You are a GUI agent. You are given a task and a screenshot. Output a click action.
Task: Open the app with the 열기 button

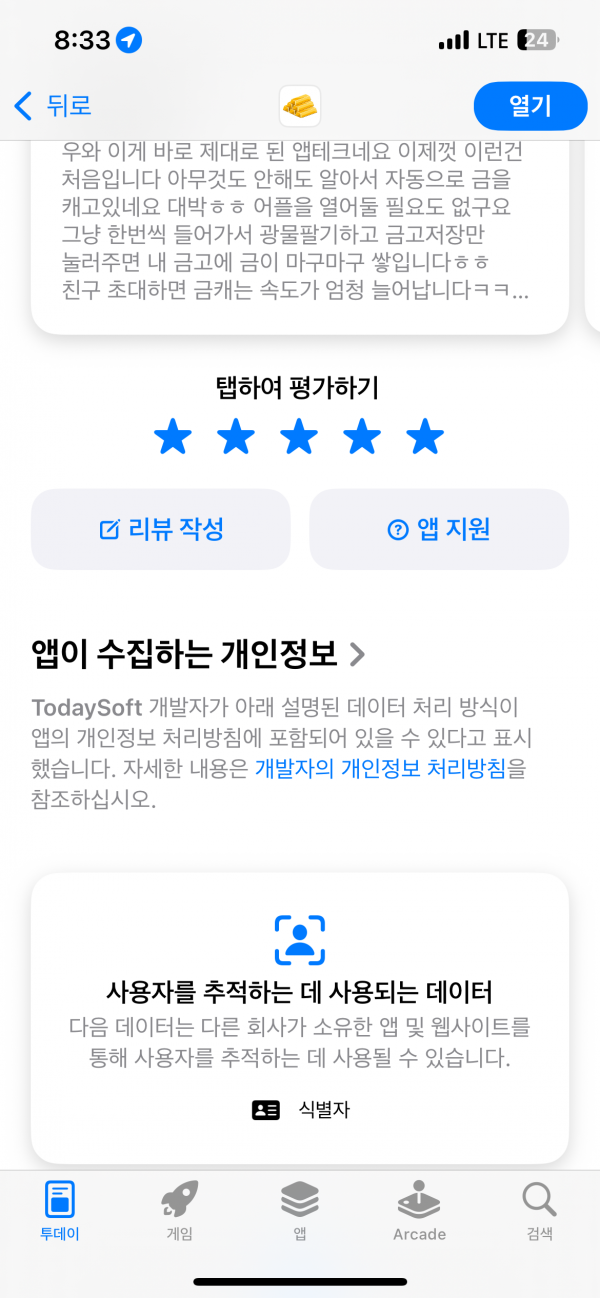pos(530,105)
